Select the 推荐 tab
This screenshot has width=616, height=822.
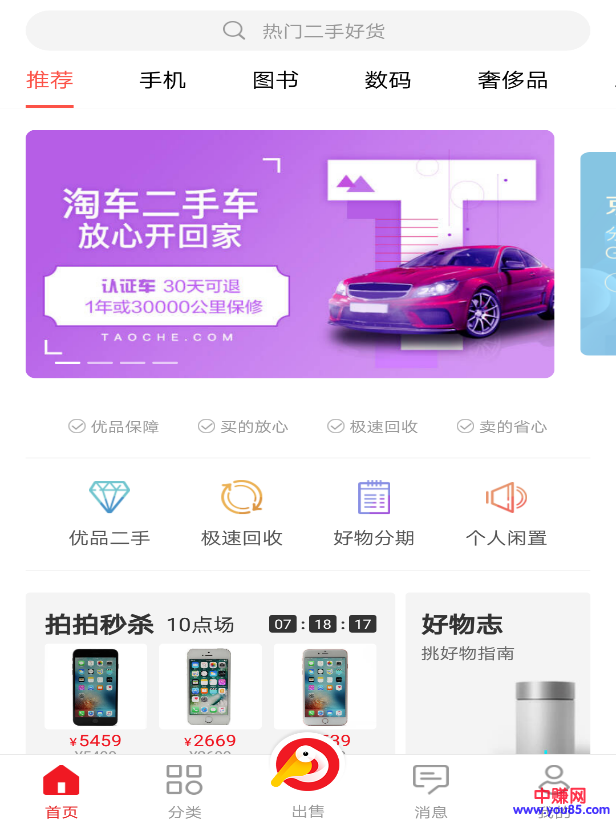[50, 80]
